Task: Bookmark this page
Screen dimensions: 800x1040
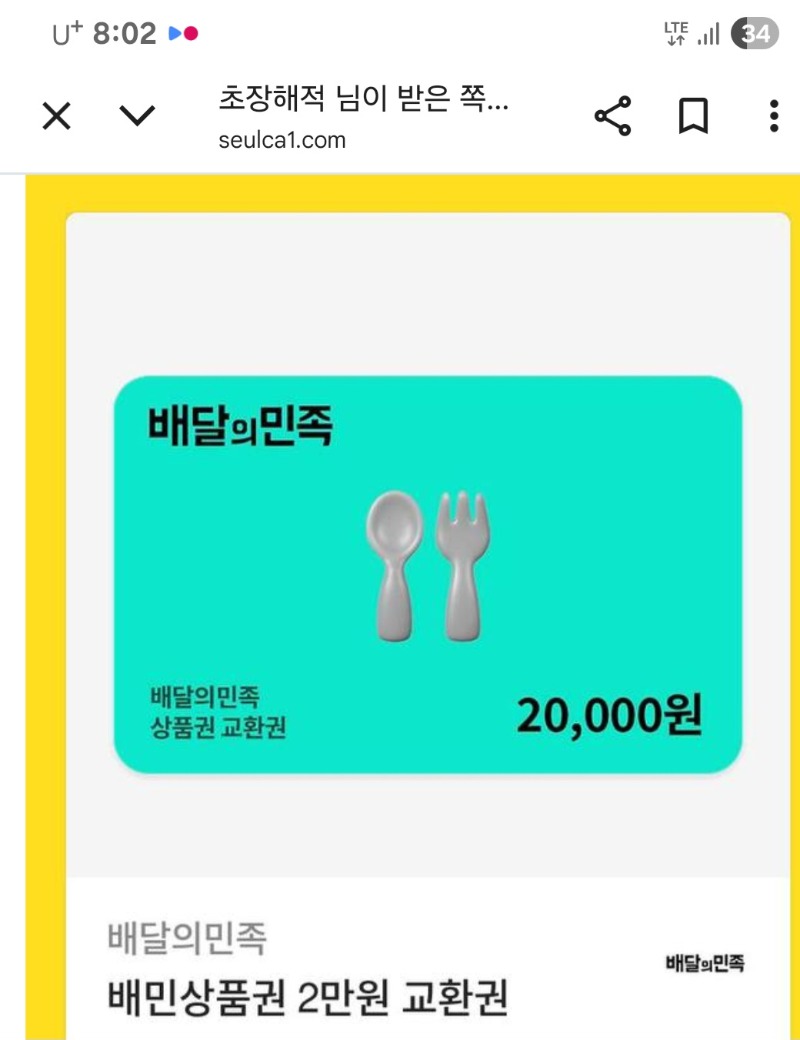Action: (x=693, y=117)
